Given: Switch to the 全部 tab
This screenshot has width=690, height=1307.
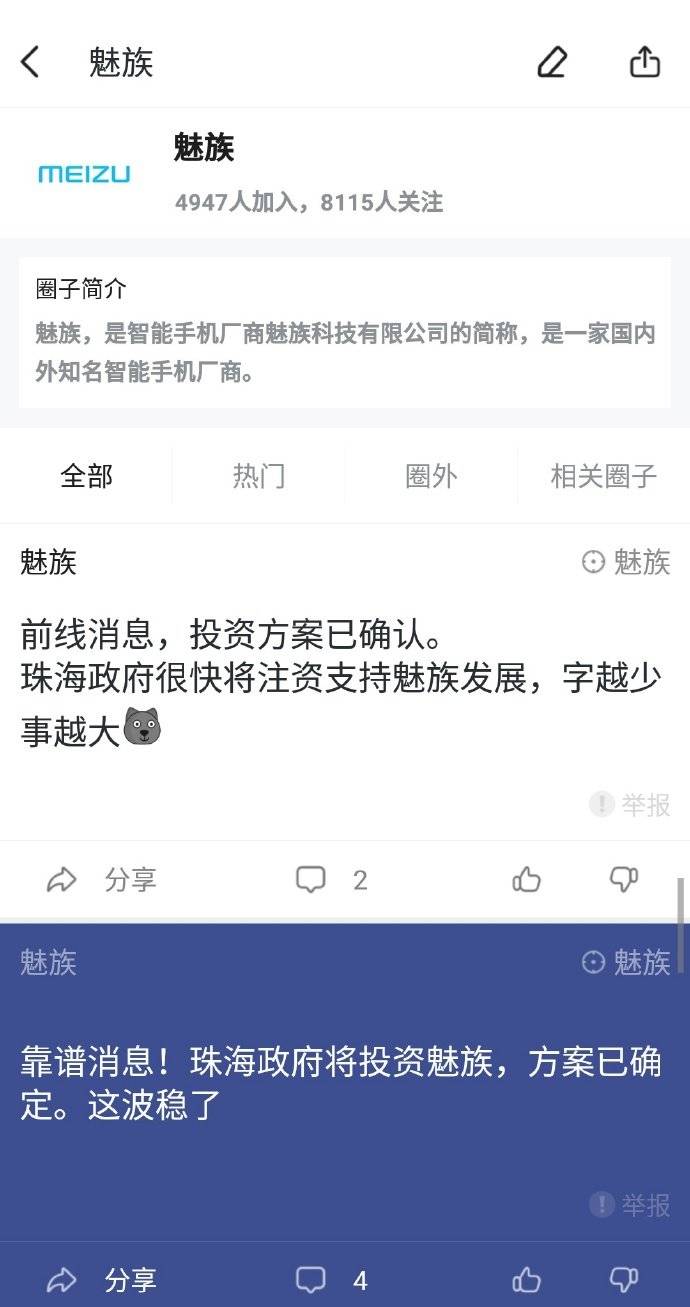Looking at the screenshot, I should 86,476.
